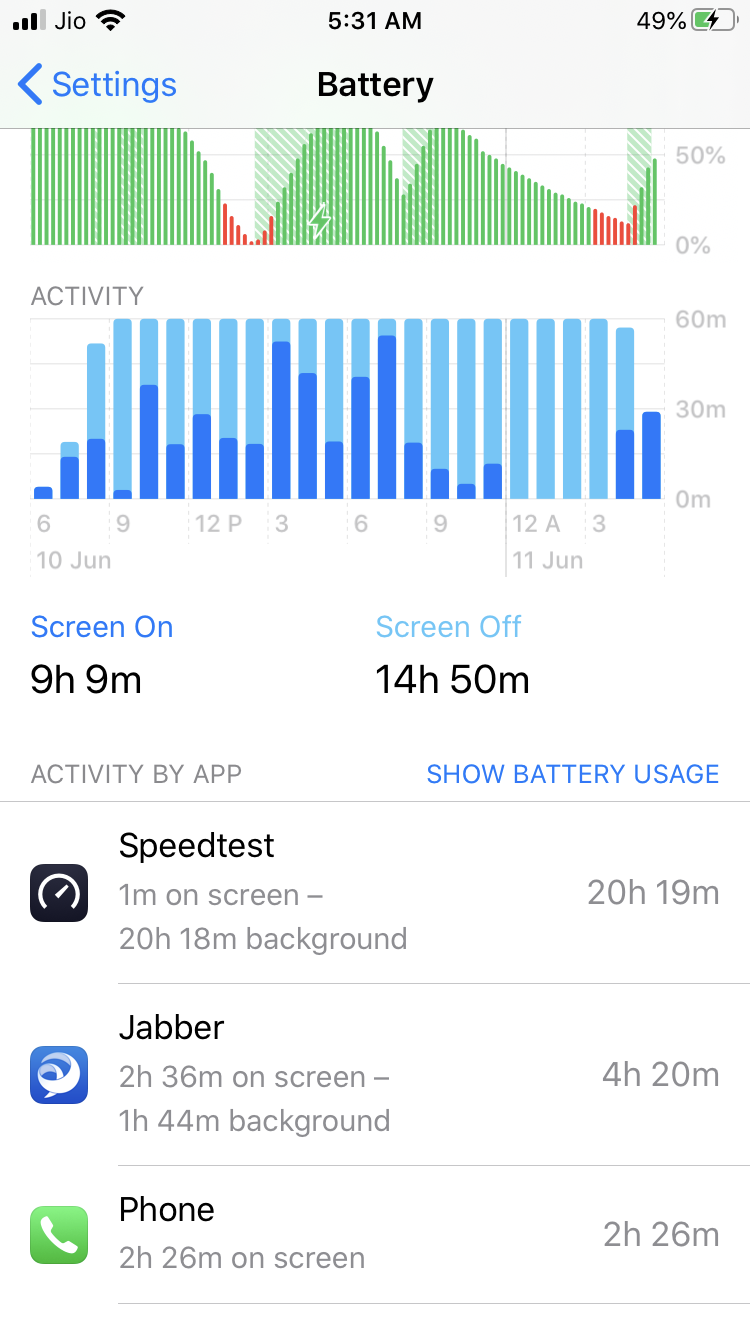Tap Show Battery Usage
The image size is (750, 1334).
pyautogui.click(x=572, y=774)
